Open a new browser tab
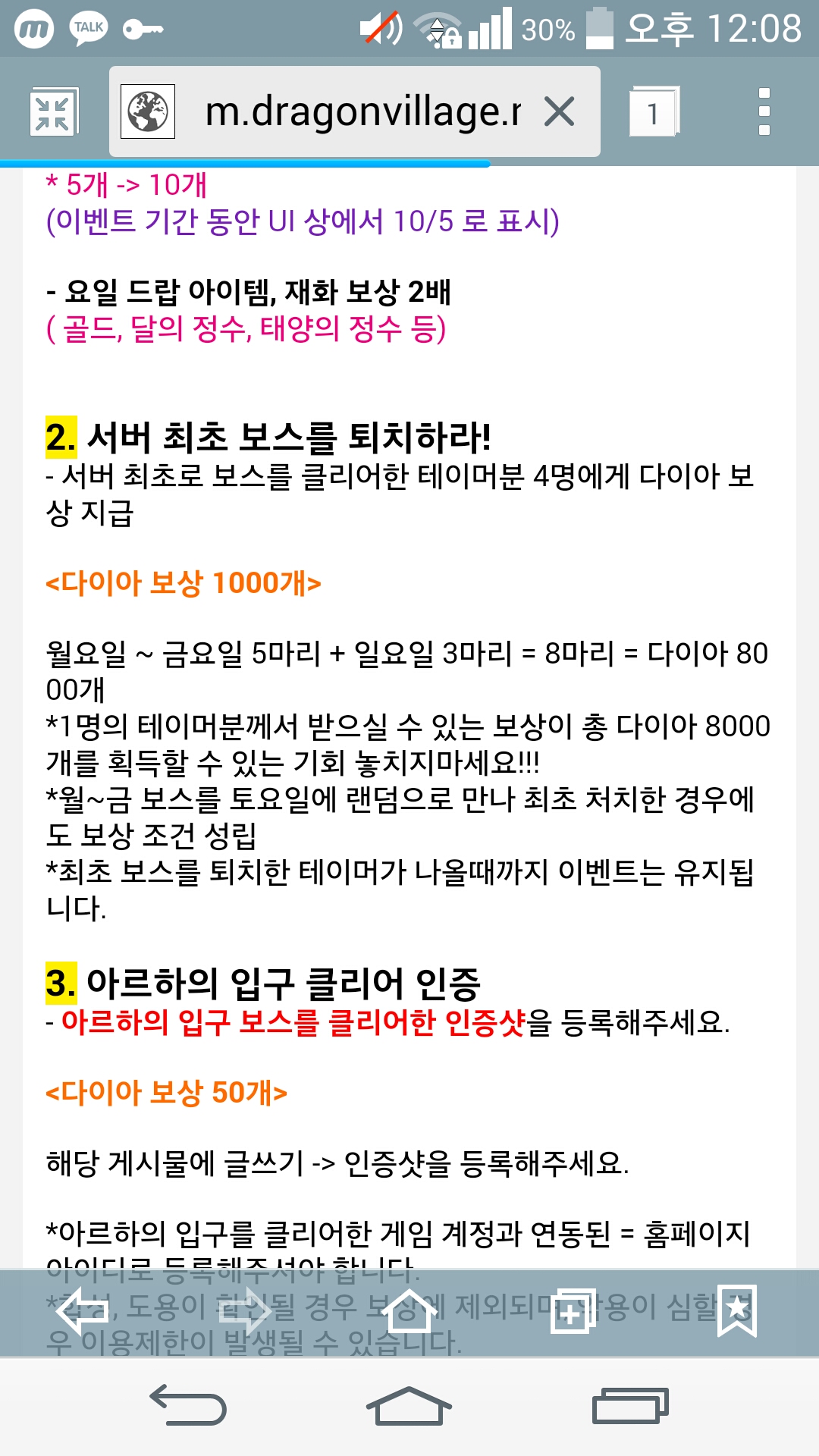This screenshot has height=1456, width=819. pos(573,1310)
